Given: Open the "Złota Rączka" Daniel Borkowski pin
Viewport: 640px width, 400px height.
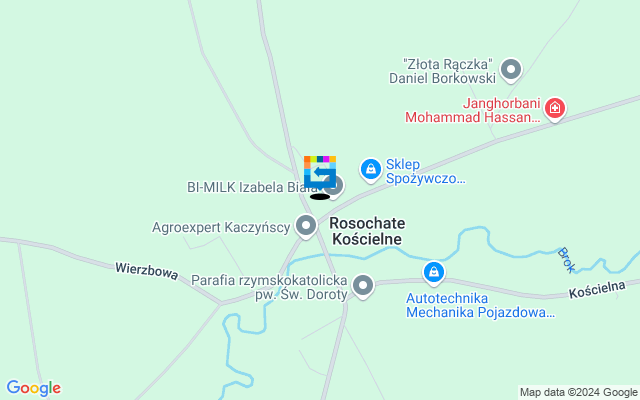Looking at the screenshot, I should coord(511,69).
